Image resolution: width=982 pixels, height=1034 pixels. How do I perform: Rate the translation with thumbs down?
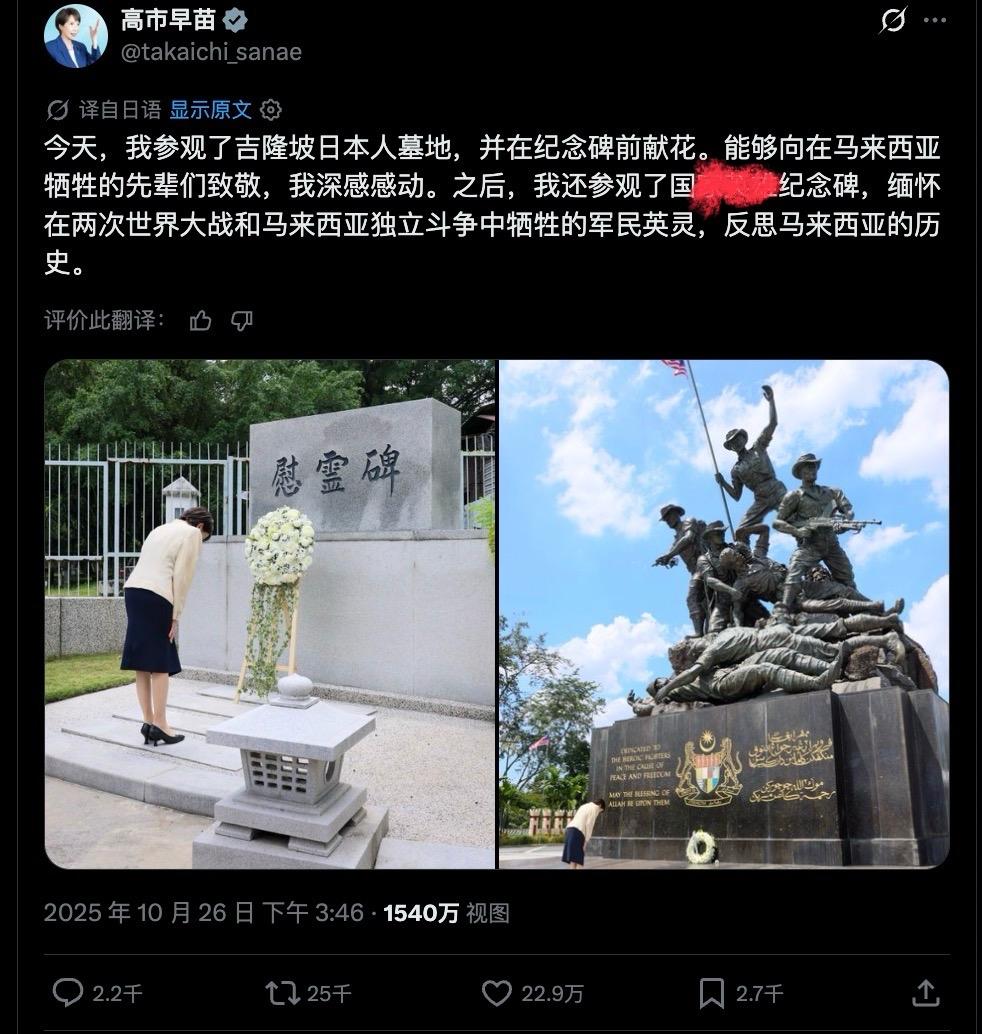click(x=242, y=321)
